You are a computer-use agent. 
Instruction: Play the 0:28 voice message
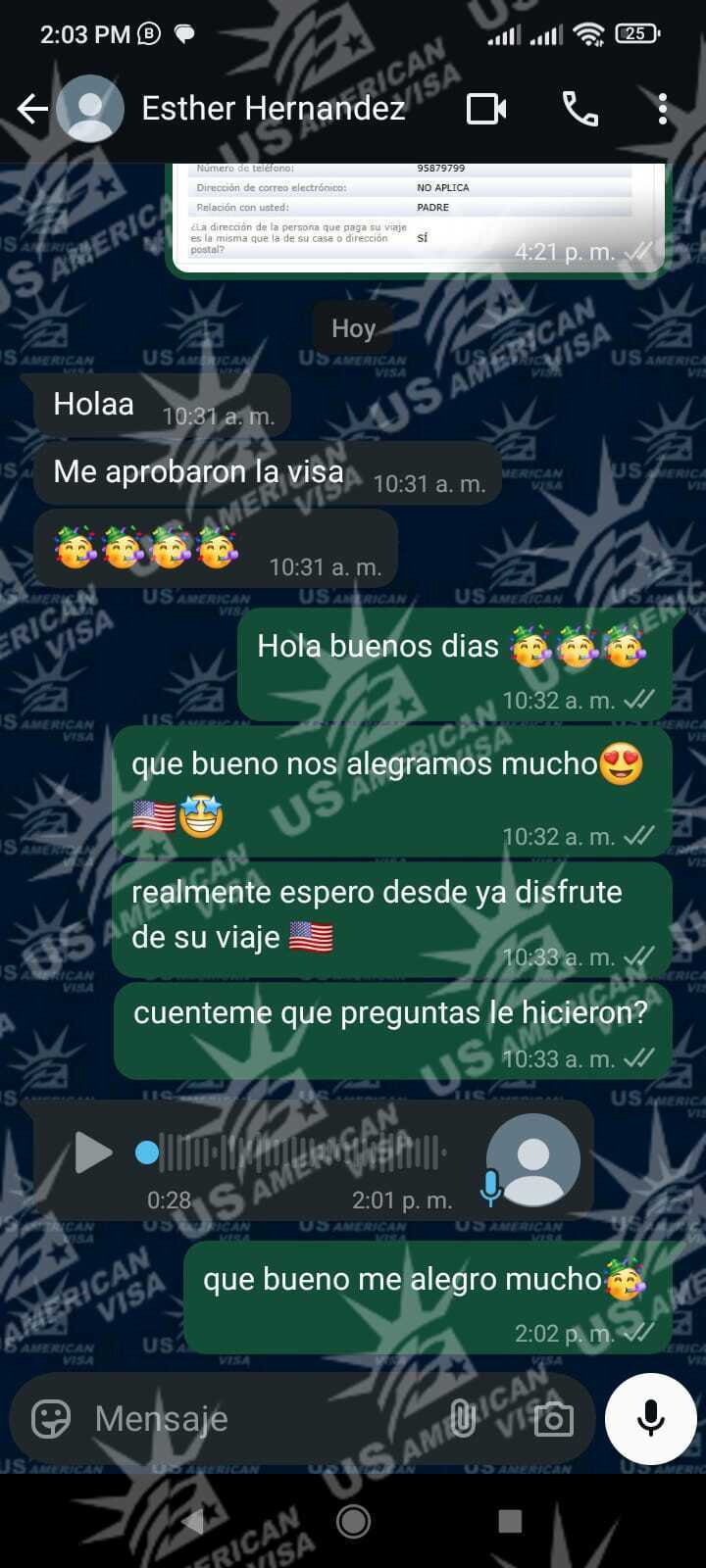(x=93, y=1152)
